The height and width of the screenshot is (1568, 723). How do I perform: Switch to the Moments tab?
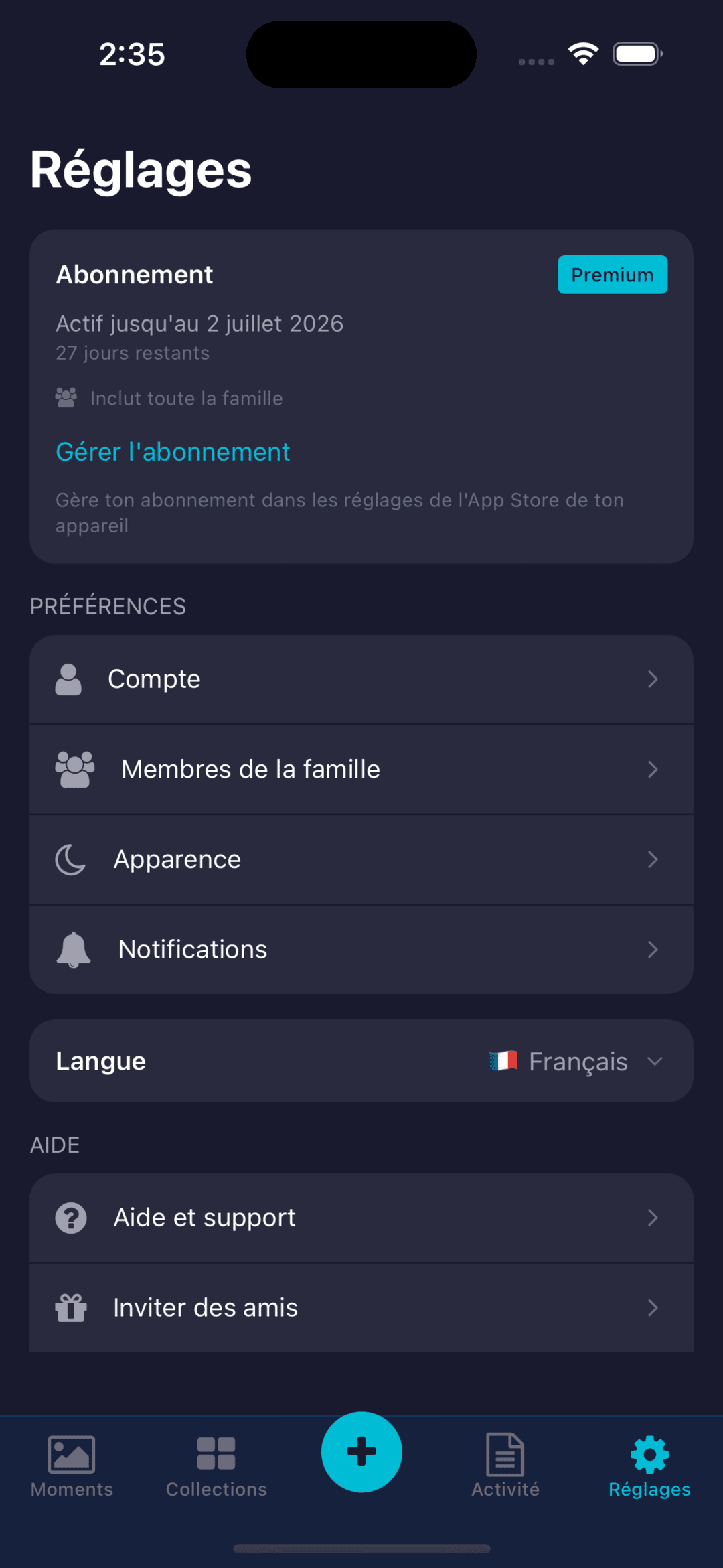pos(72,1467)
